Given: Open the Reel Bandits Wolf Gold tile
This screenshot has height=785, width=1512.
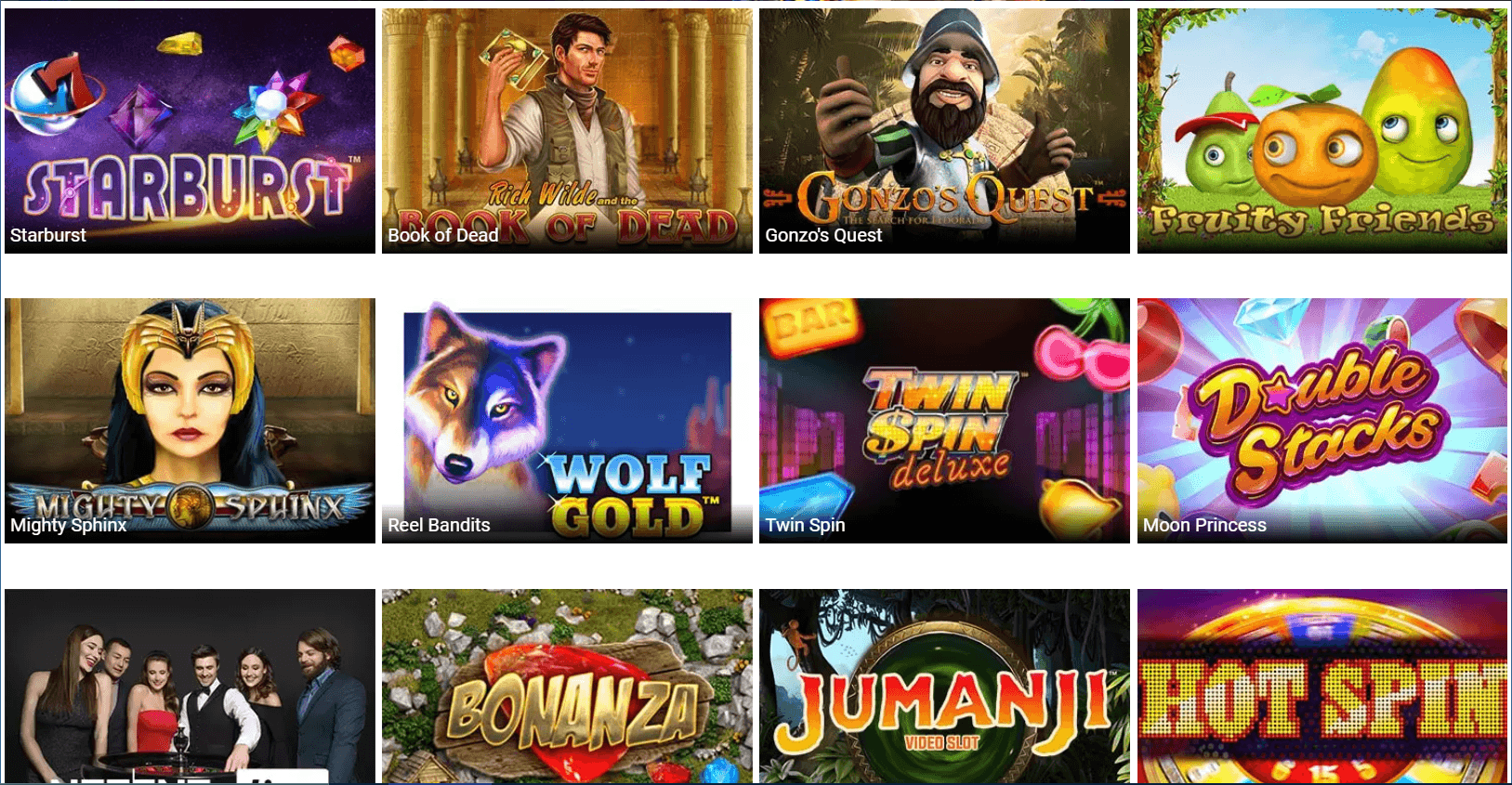Looking at the screenshot, I should point(567,420).
